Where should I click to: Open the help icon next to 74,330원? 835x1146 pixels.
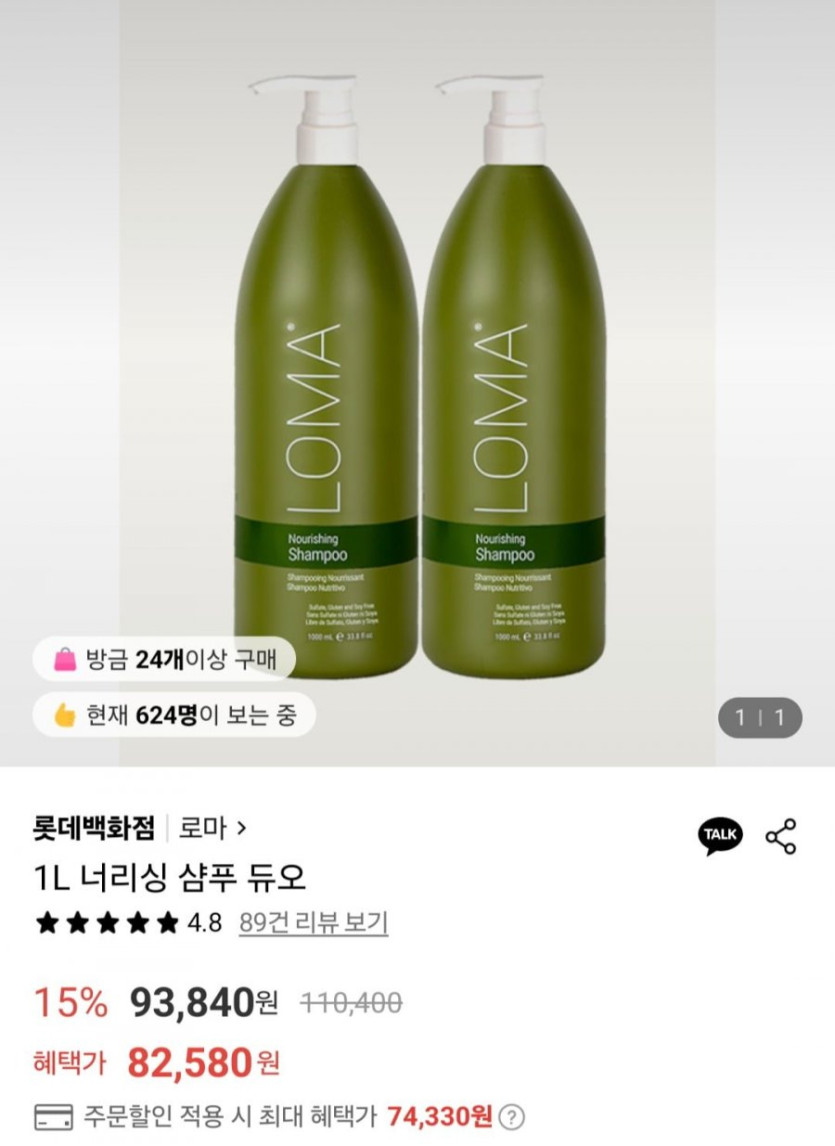click(512, 1116)
